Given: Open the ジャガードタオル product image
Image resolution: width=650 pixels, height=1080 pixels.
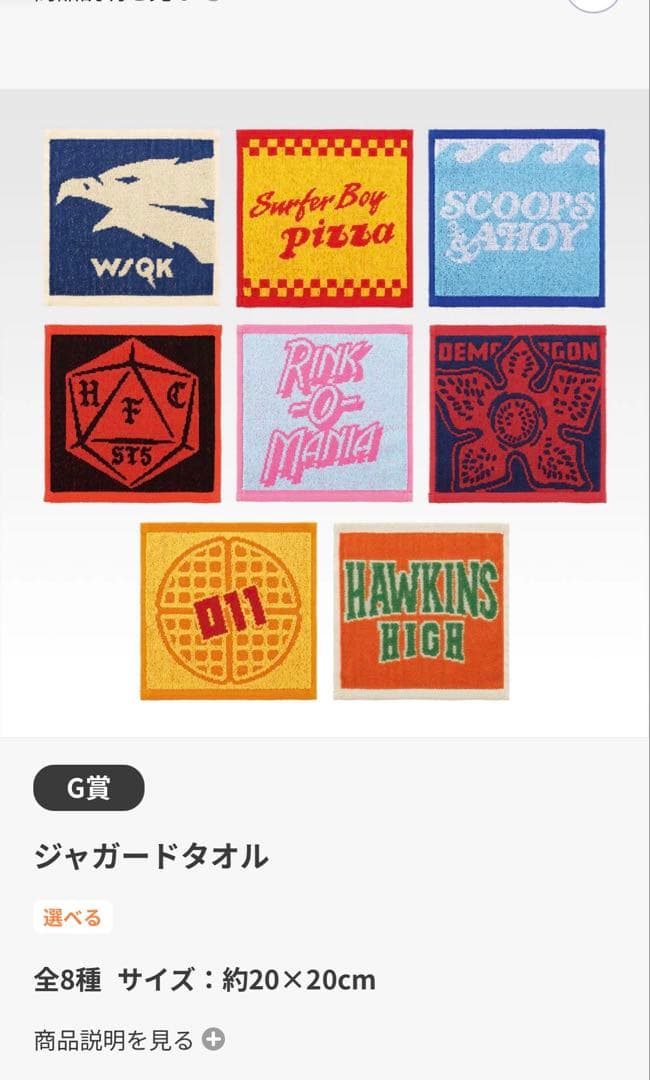Looking at the screenshot, I should point(325,413).
